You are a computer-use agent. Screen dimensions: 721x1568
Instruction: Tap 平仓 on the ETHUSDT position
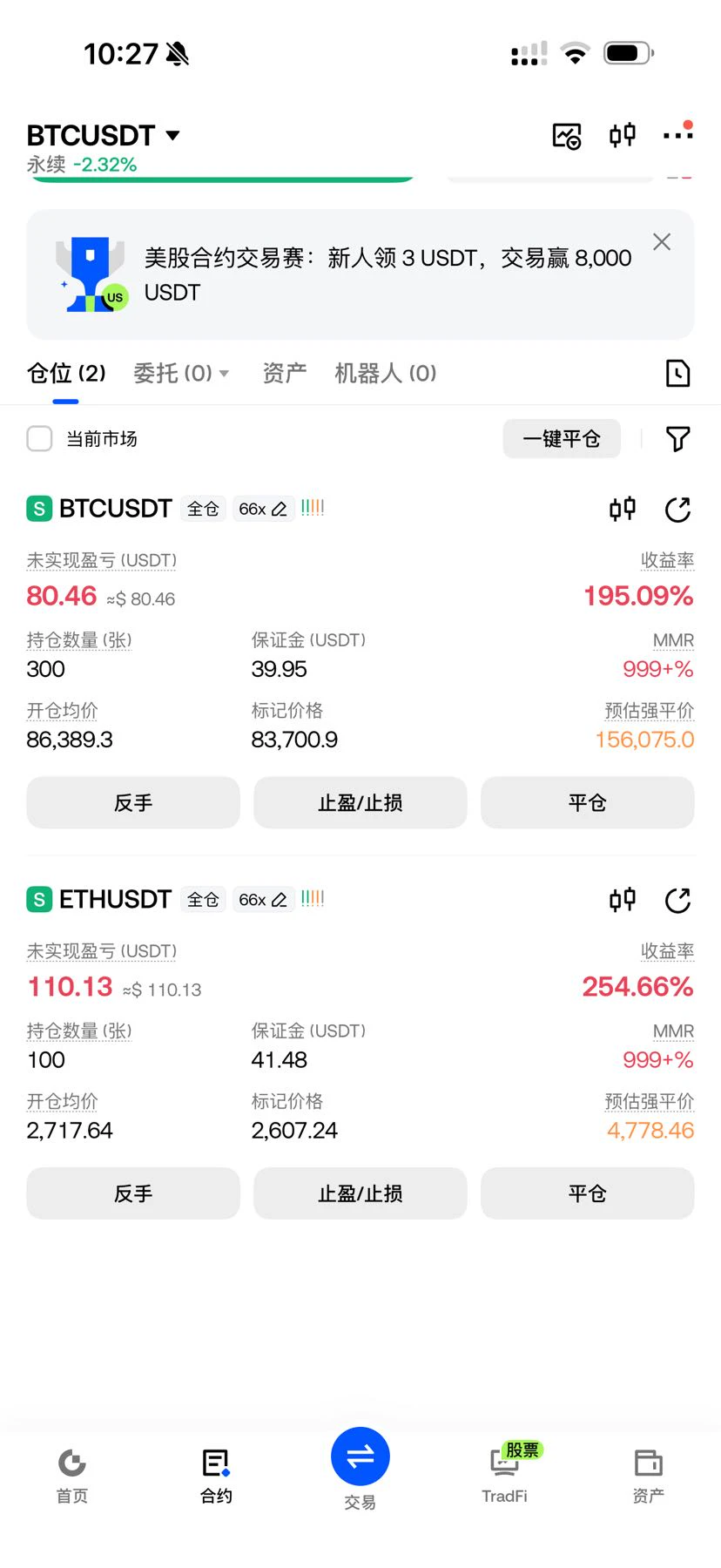[x=588, y=1193]
